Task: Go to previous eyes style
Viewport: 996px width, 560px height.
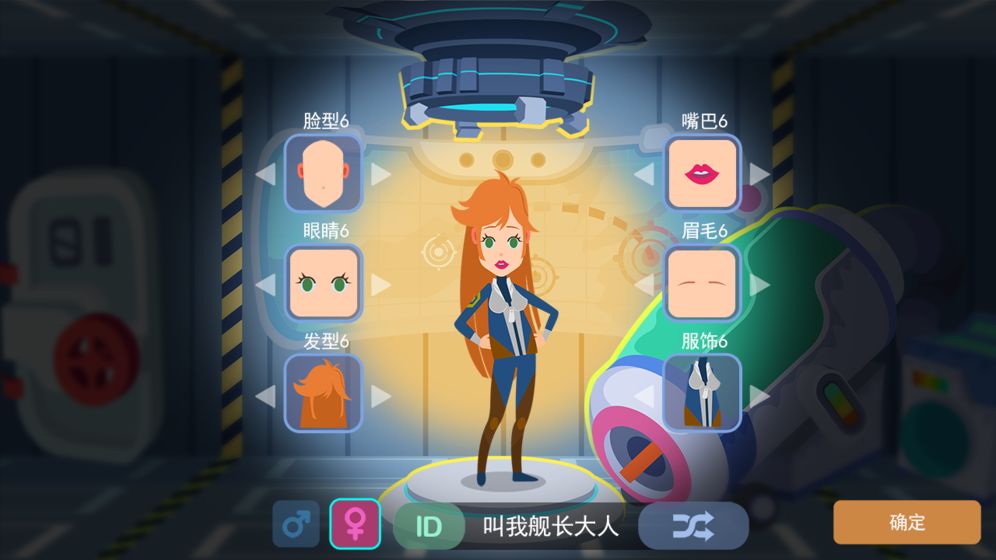Action: [266, 285]
